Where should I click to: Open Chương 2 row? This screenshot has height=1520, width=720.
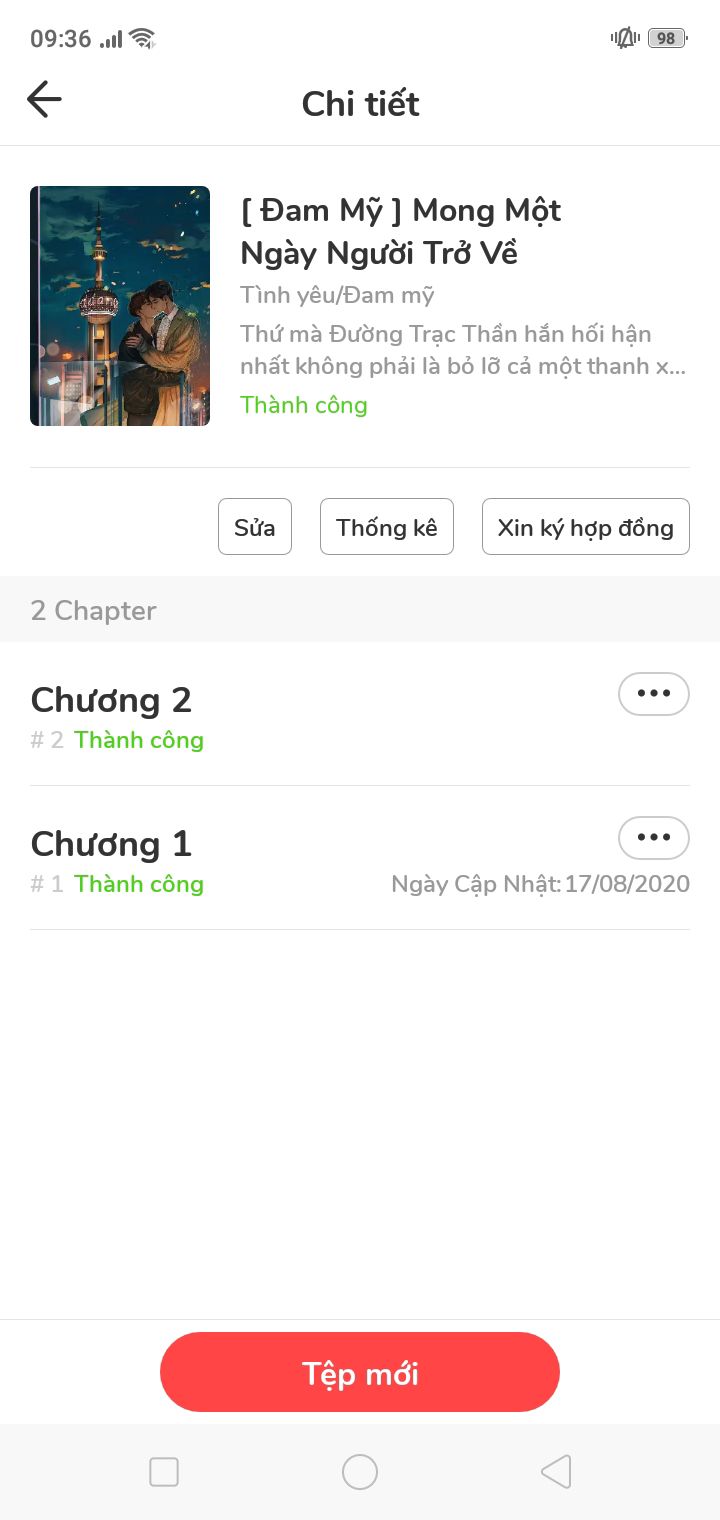360,714
